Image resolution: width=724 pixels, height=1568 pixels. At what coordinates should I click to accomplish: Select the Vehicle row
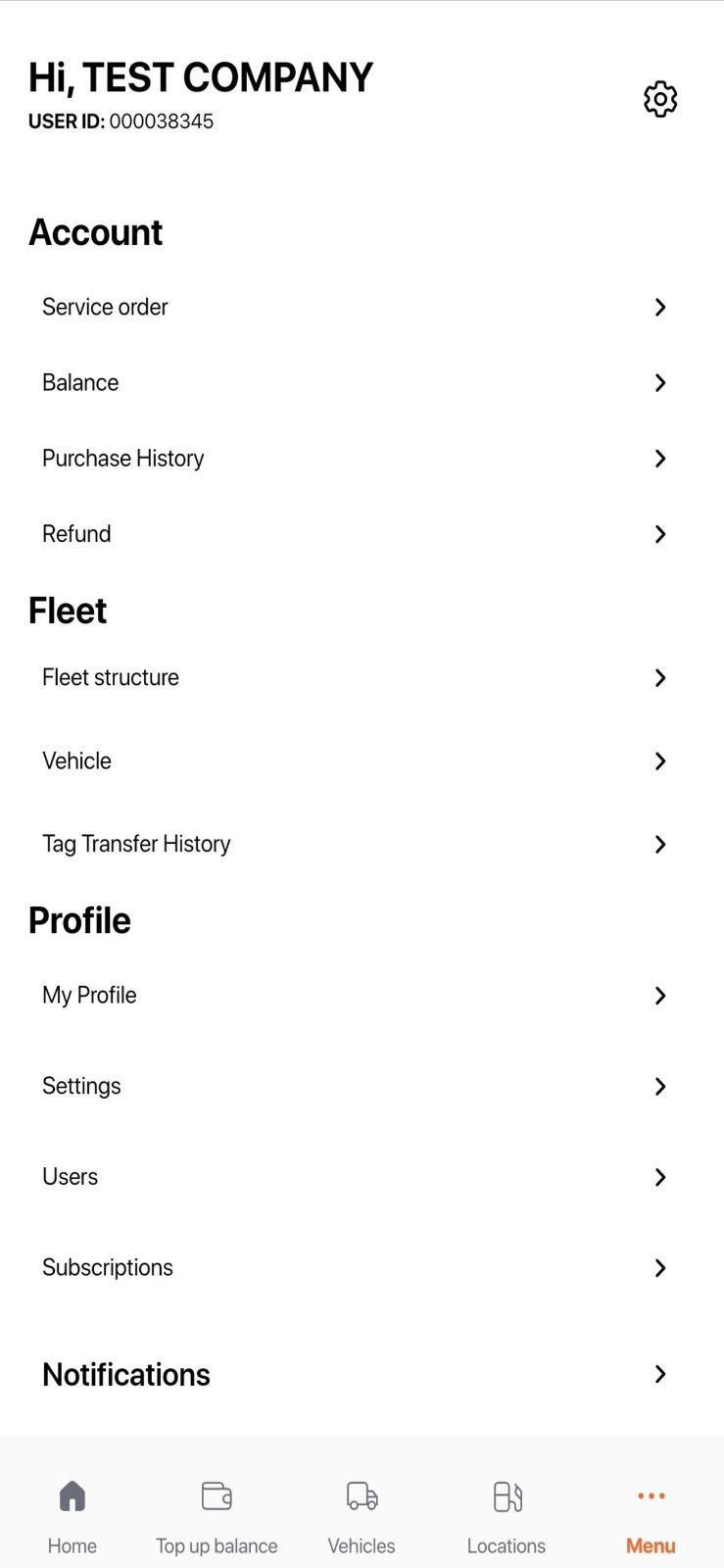click(362, 760)
